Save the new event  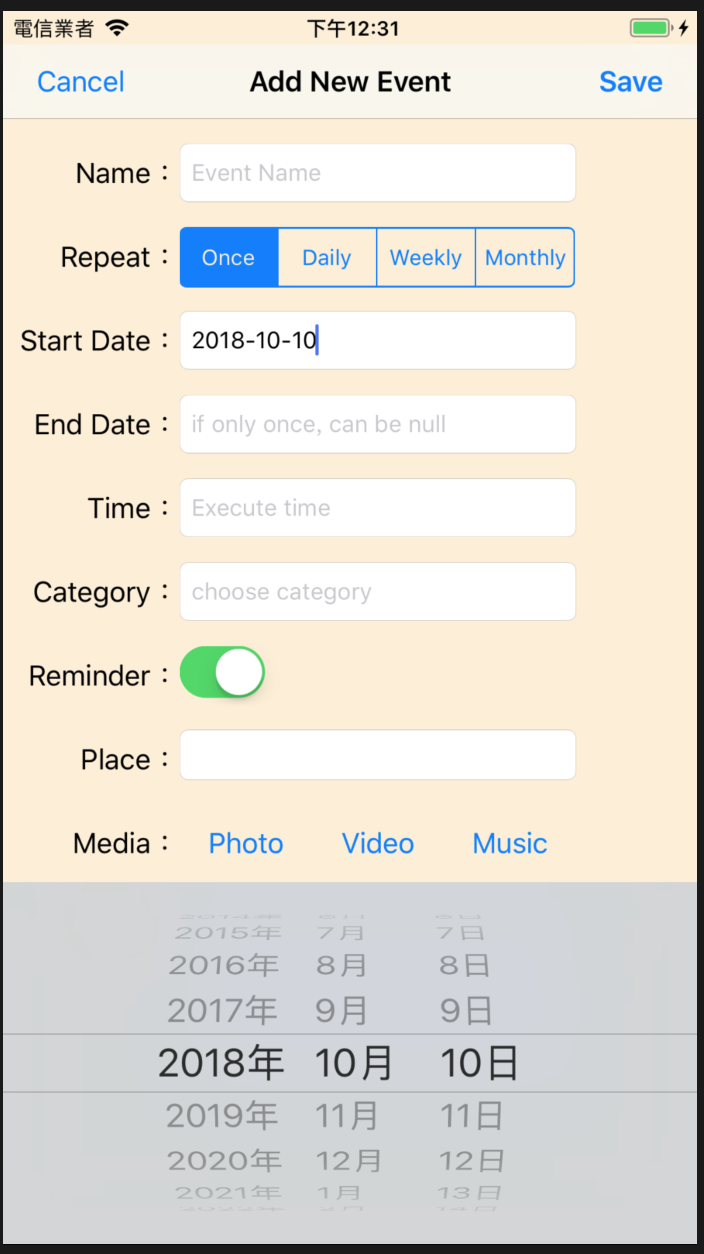click(630, 82)
